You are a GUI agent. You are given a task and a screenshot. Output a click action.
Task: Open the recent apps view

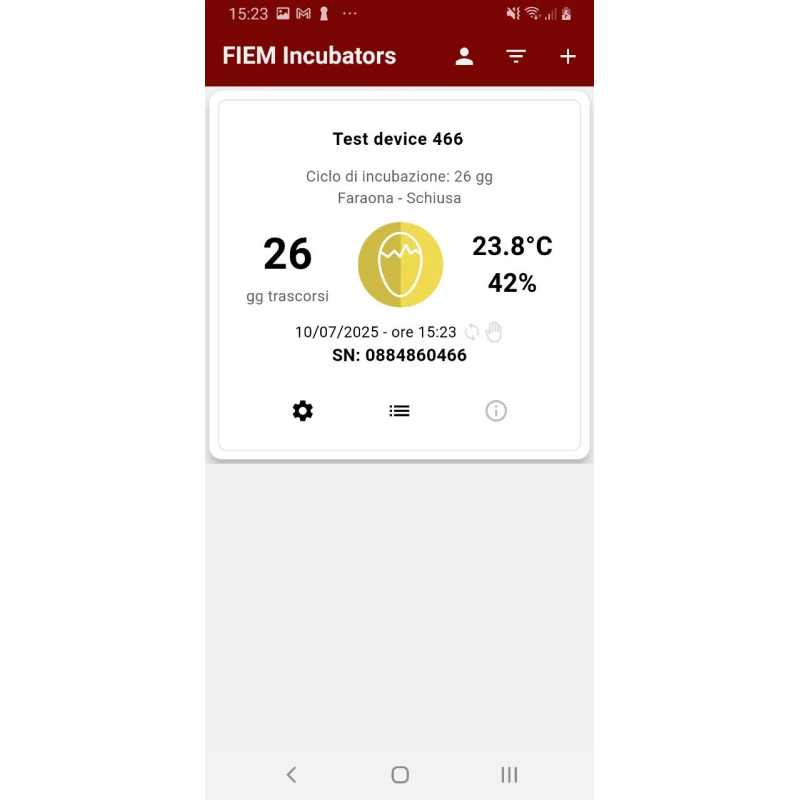point(508,774)
